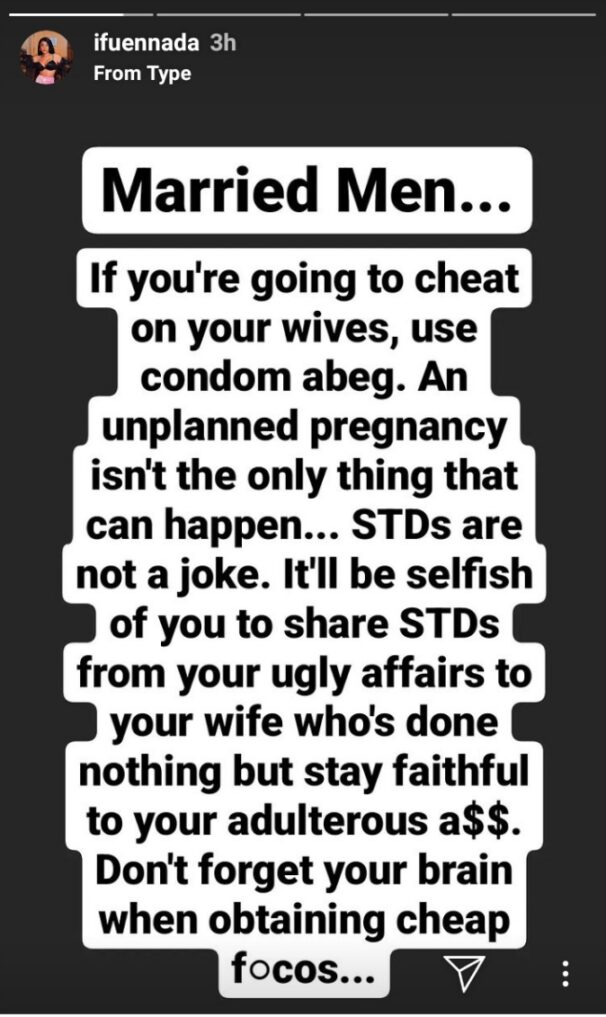
Task: Open the three-dot more options menu
Action: tap(566, 974)
